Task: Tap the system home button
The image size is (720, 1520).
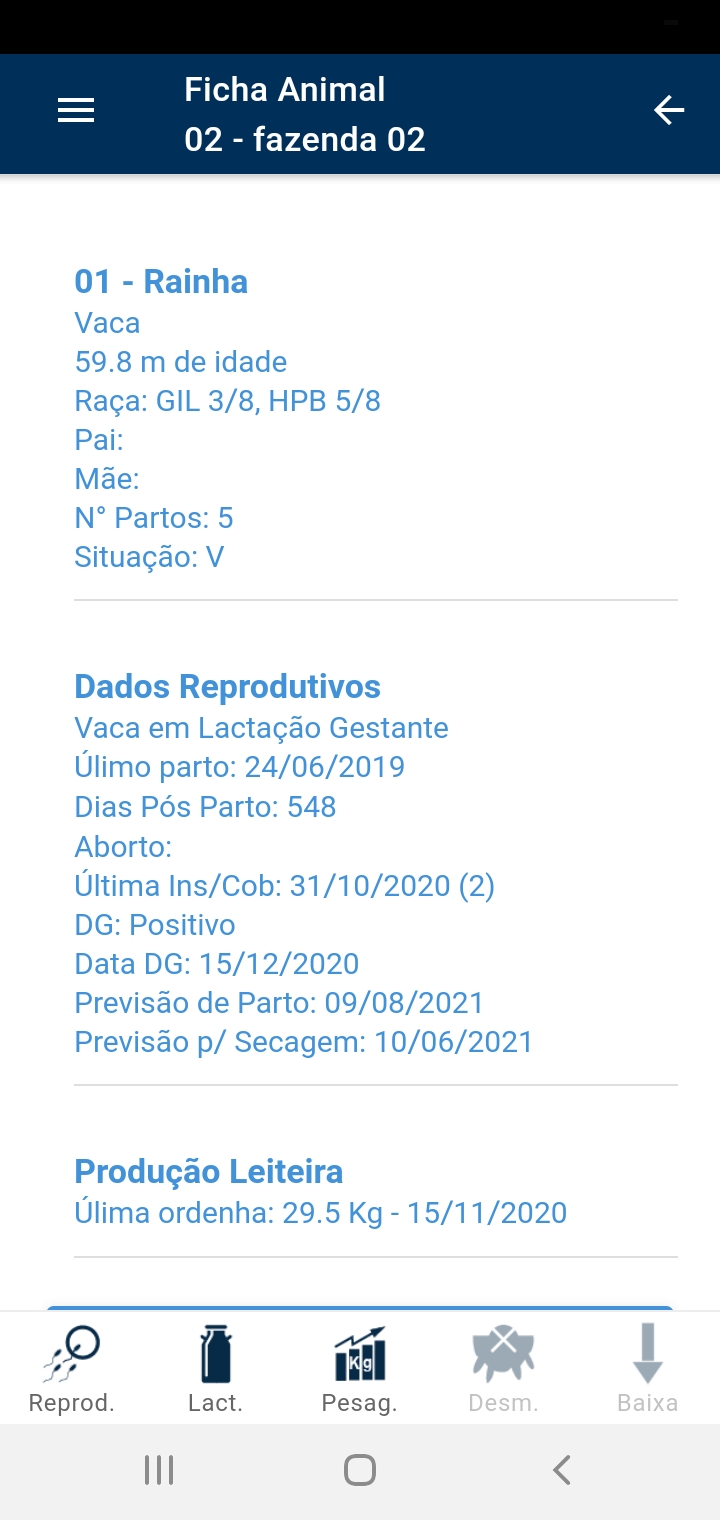Action: pos(360,1470)
